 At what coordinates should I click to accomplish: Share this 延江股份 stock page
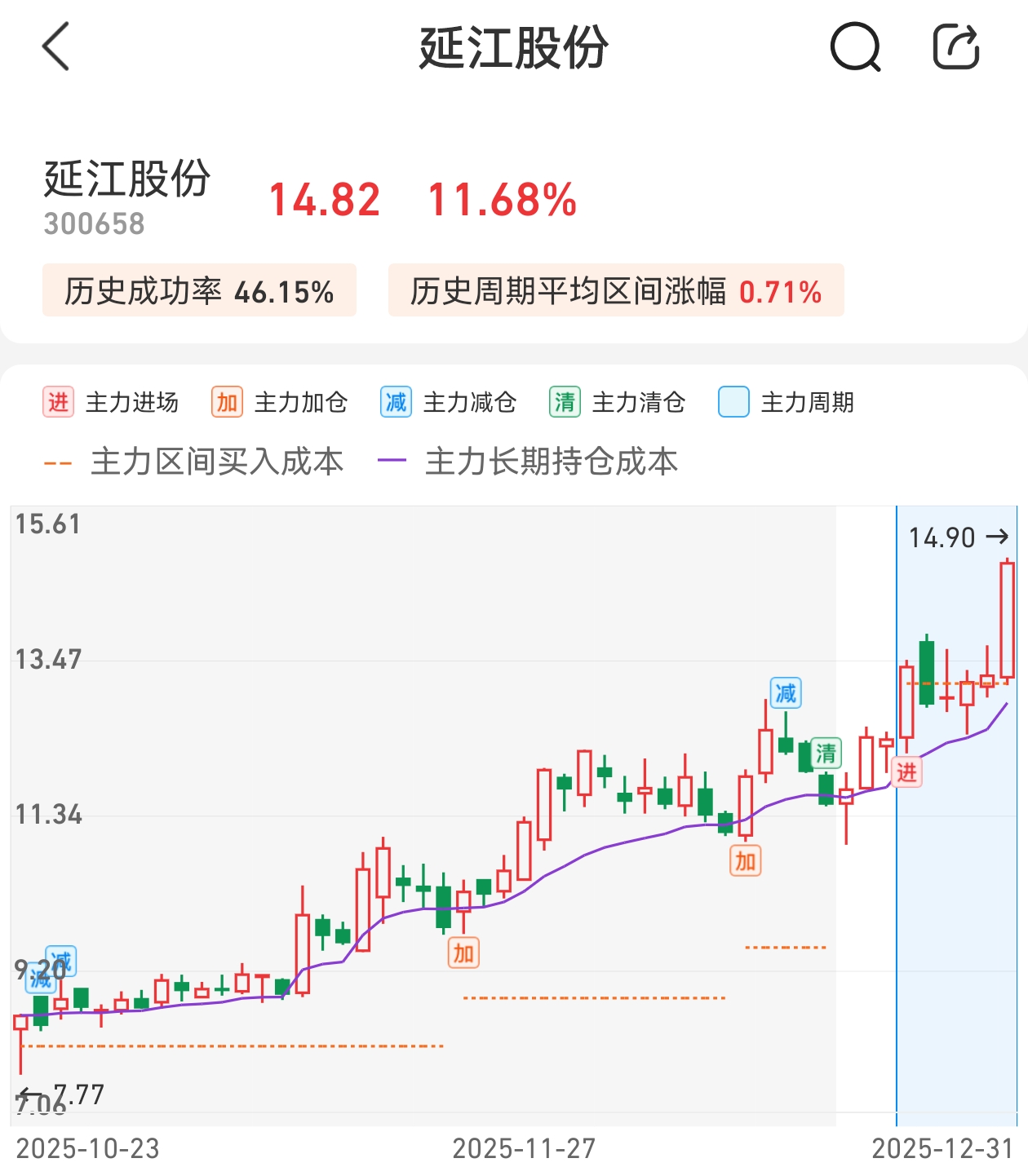(955, 46)
